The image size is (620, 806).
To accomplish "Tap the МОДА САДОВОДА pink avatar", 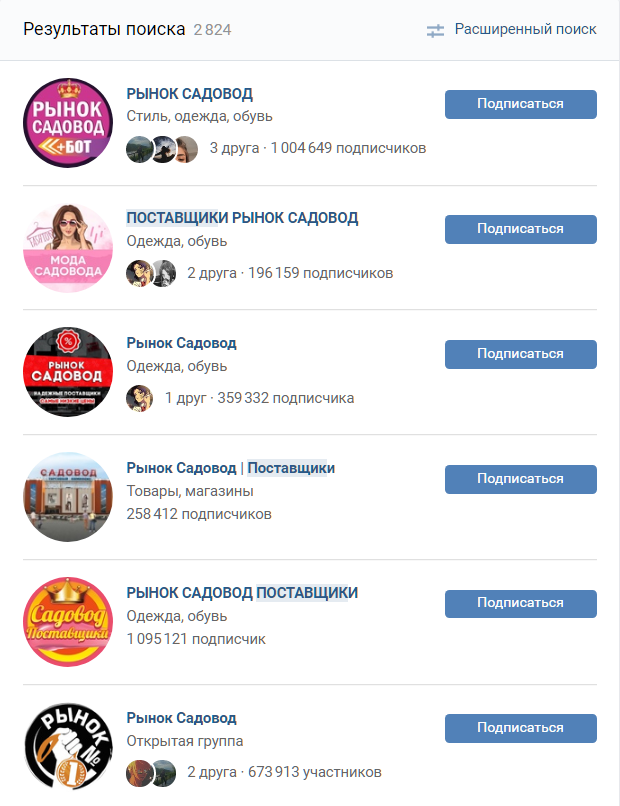I will 68,248.
